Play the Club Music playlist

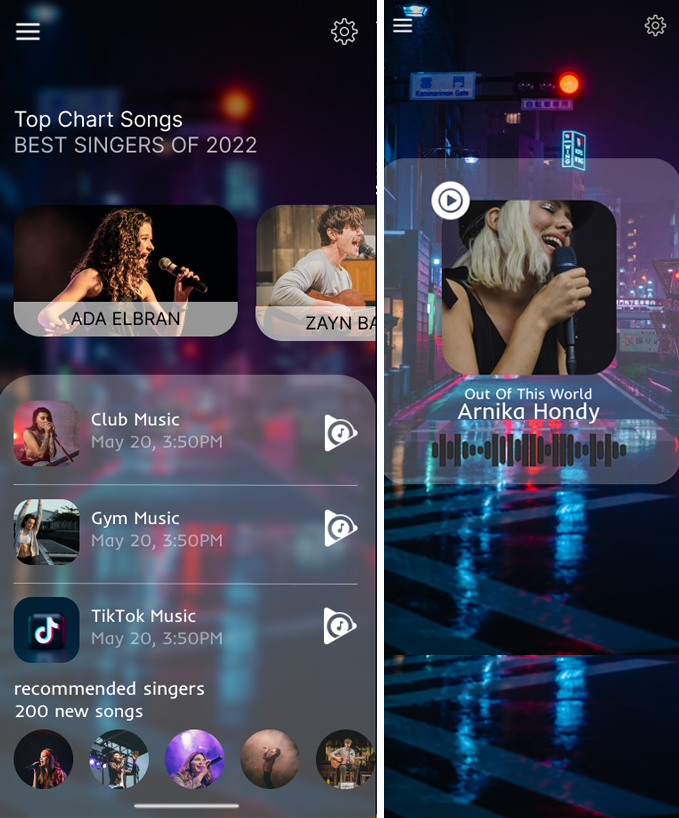[x=340, y=433]
